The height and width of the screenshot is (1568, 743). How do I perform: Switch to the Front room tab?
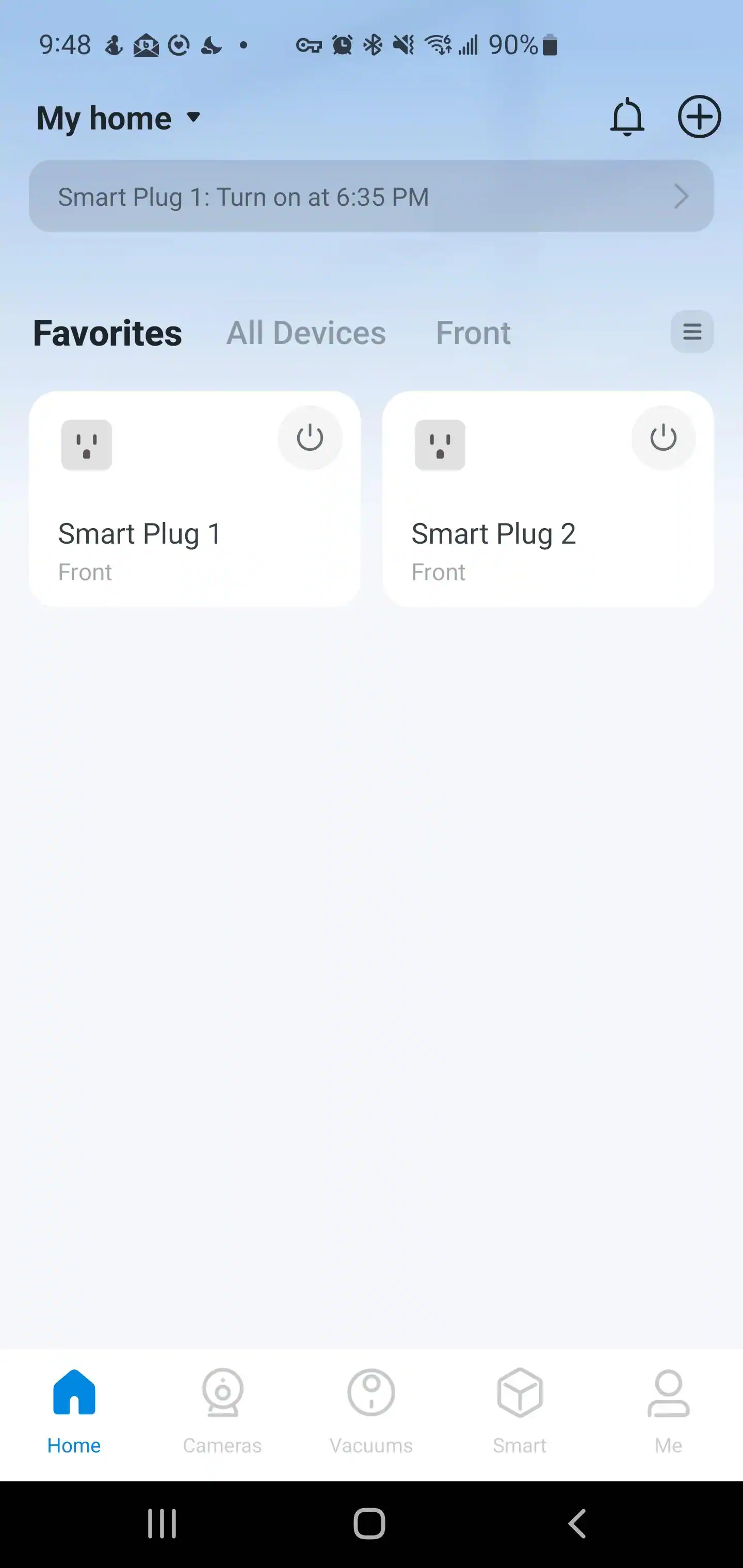pos(473,333)
